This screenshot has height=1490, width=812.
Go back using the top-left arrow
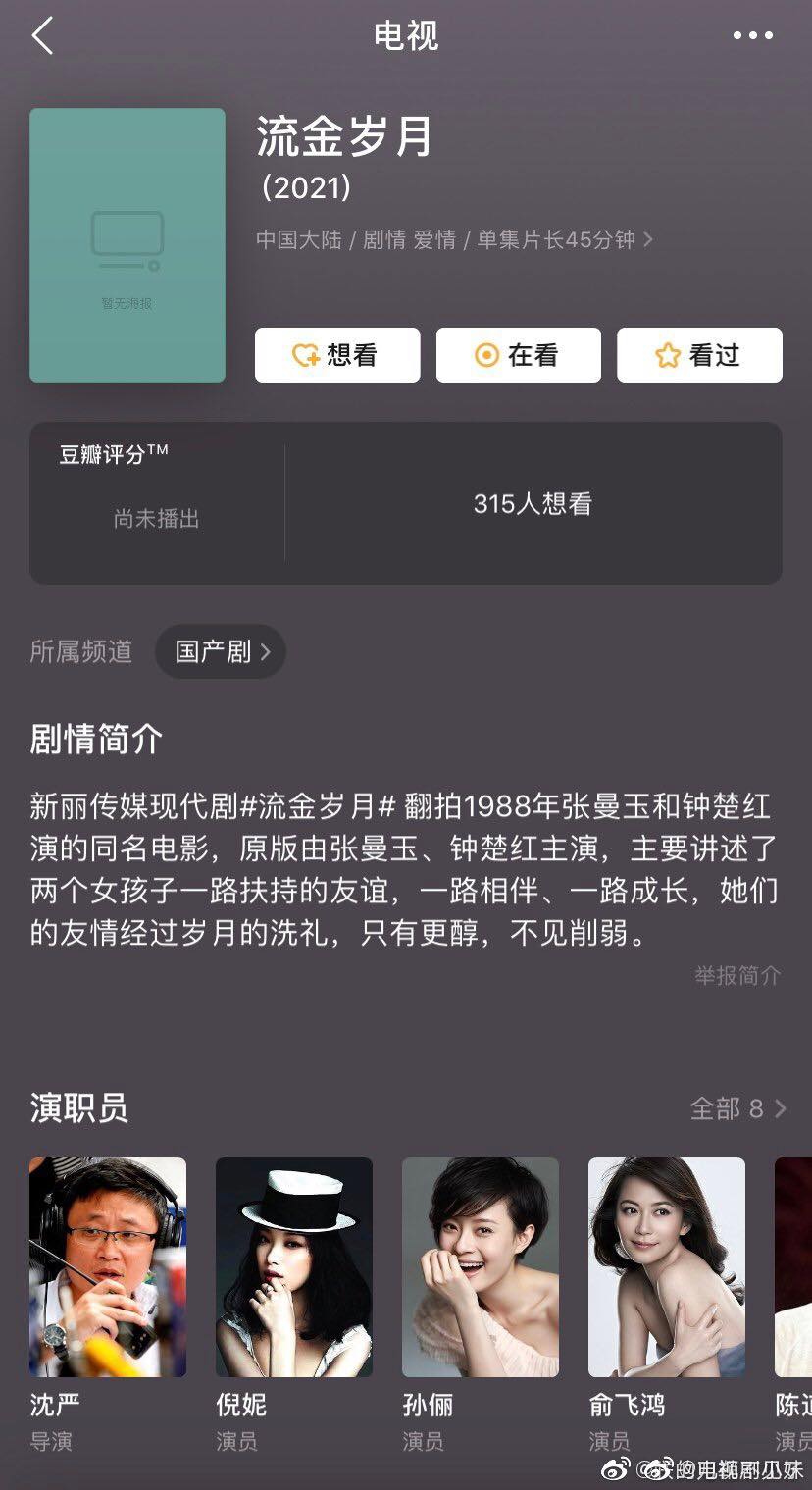pyautogui.click(x=42, y=36)
